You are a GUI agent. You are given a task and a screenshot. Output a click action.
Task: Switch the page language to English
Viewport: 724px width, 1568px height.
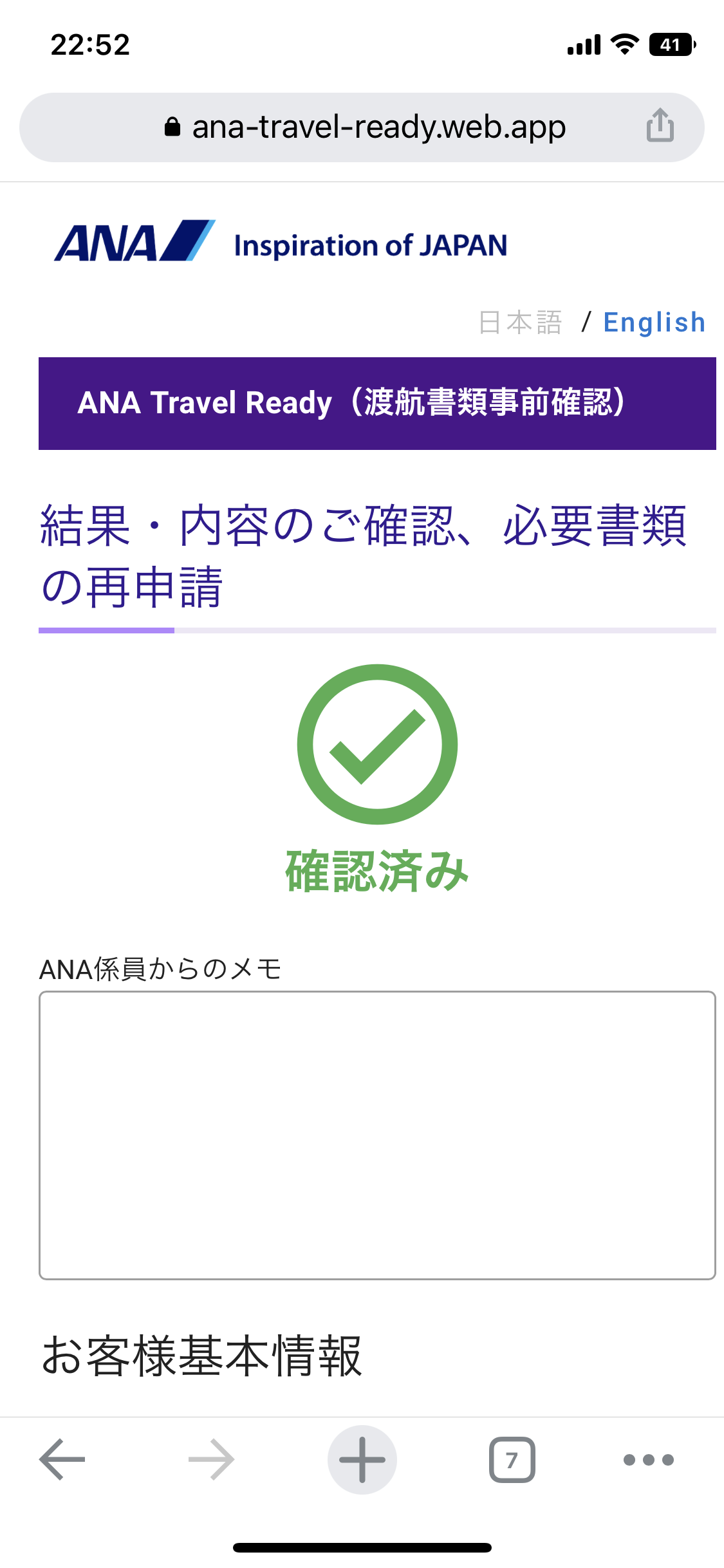pyautogui.click(x=654, y=322)
